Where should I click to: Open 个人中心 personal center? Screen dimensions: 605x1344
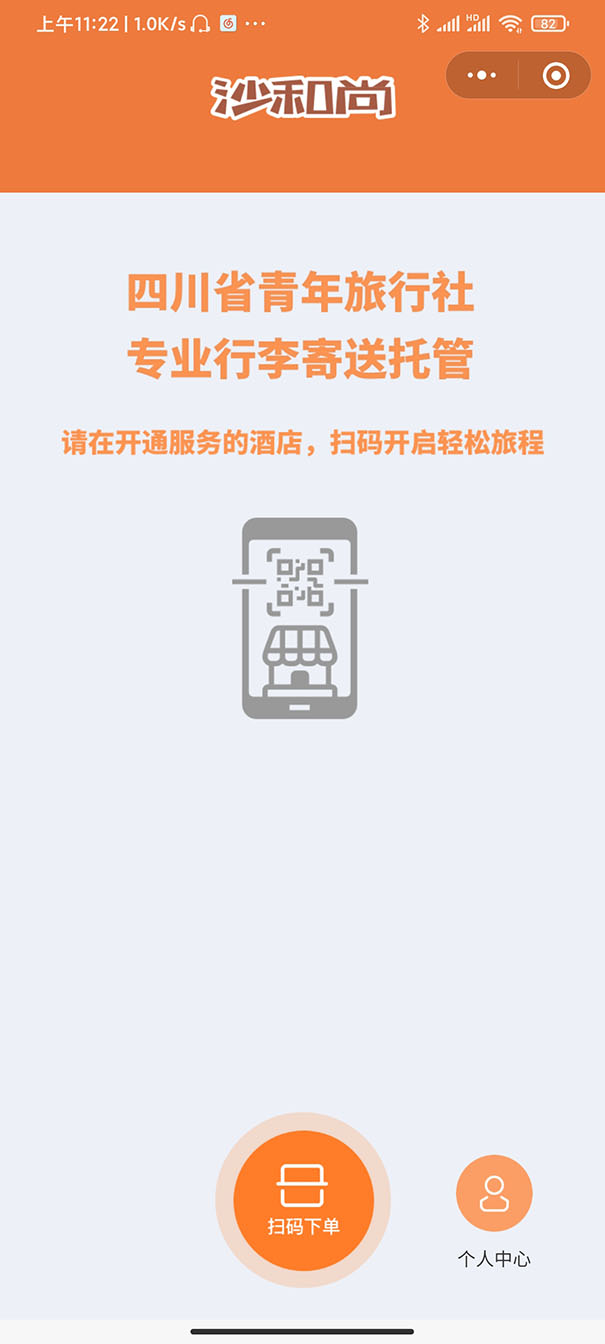[x=494, y=1194]
